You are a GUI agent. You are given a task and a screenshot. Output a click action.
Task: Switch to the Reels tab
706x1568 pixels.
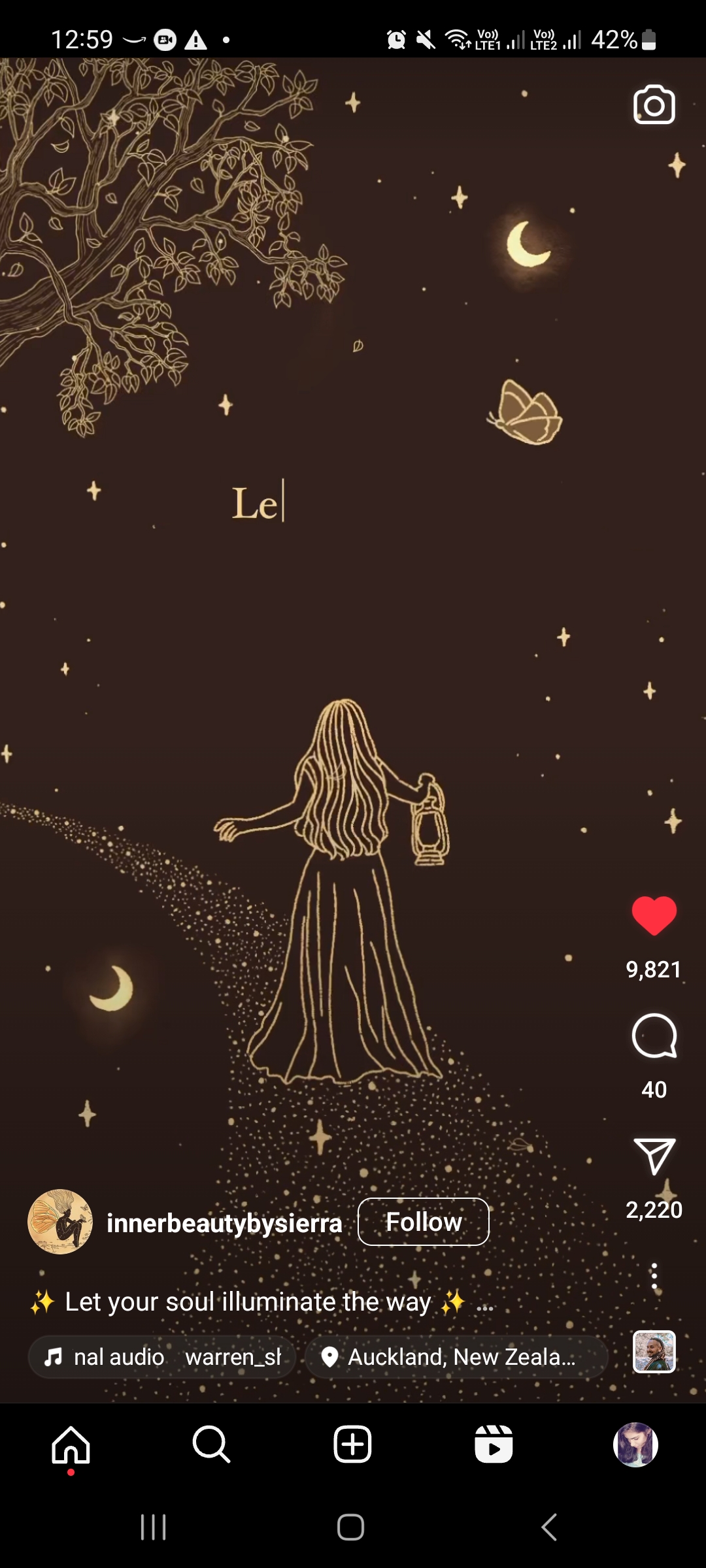[494, 1445]
